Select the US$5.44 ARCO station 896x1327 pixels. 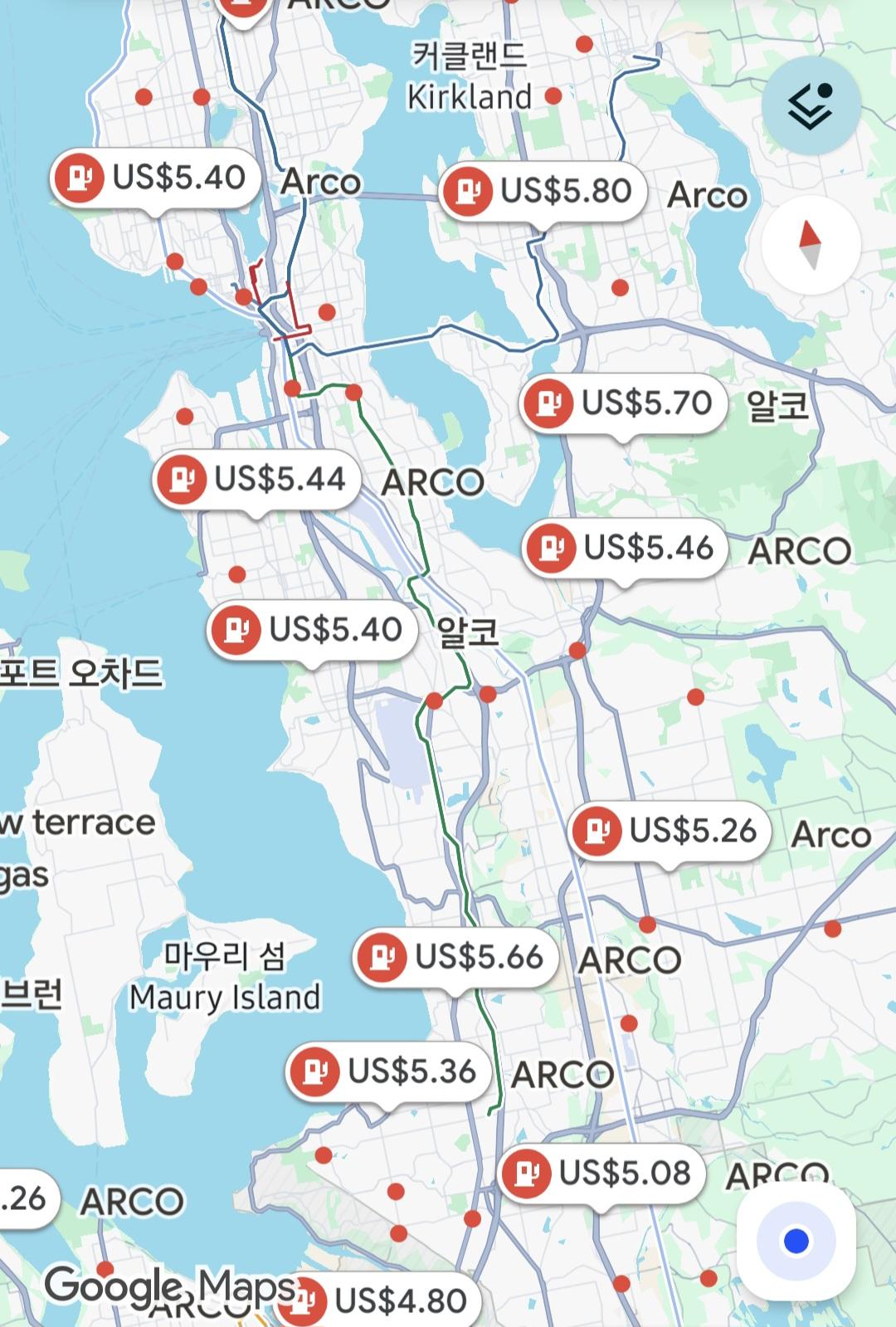(256, 480)
